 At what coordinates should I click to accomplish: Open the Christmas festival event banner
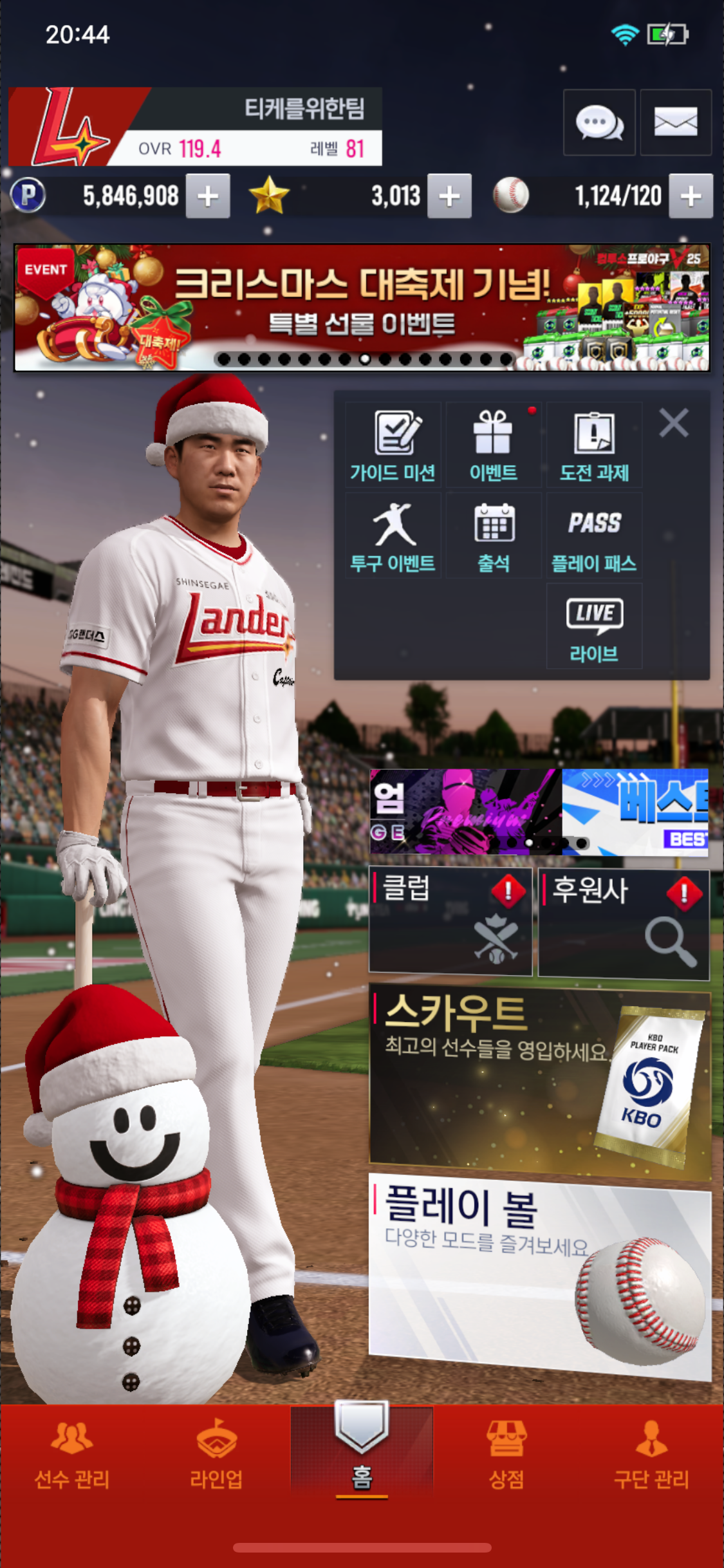pyautogui.click(x=362, y=308)
